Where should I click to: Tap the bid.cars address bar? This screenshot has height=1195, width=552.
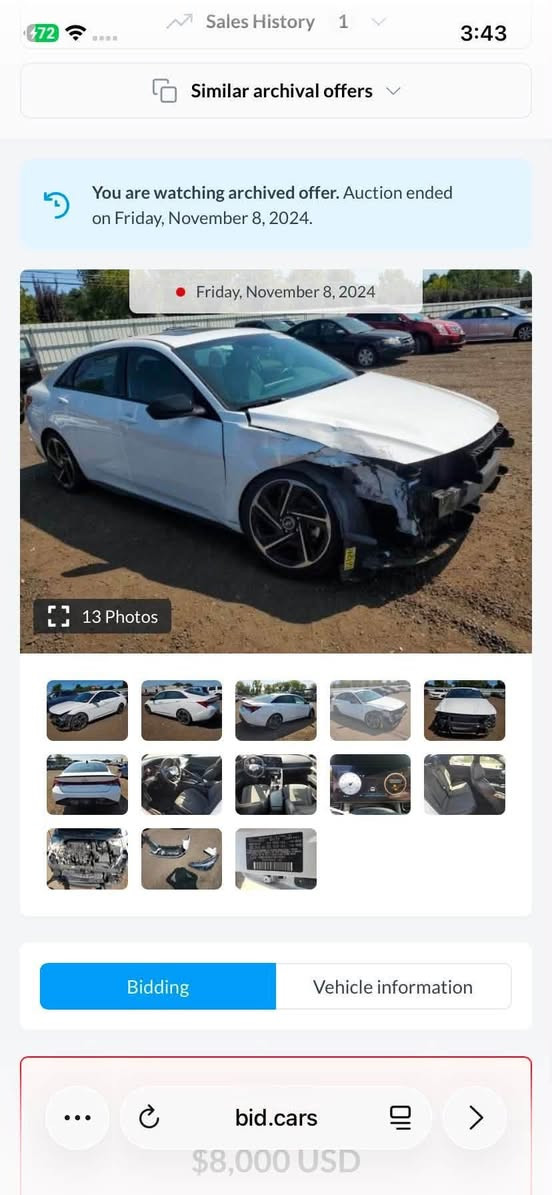point(276,1118)
